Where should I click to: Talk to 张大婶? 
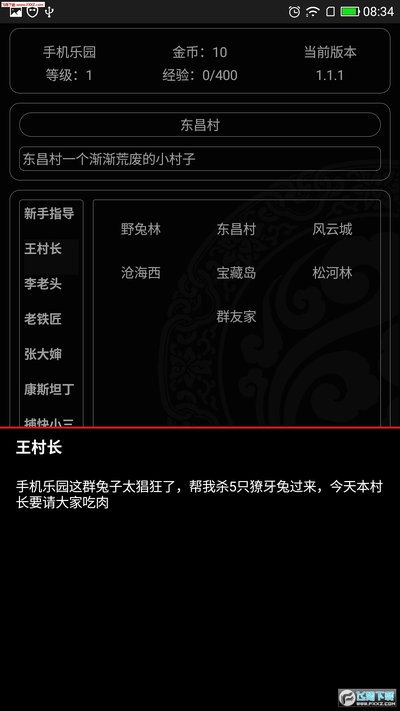(x=43, y=355)
